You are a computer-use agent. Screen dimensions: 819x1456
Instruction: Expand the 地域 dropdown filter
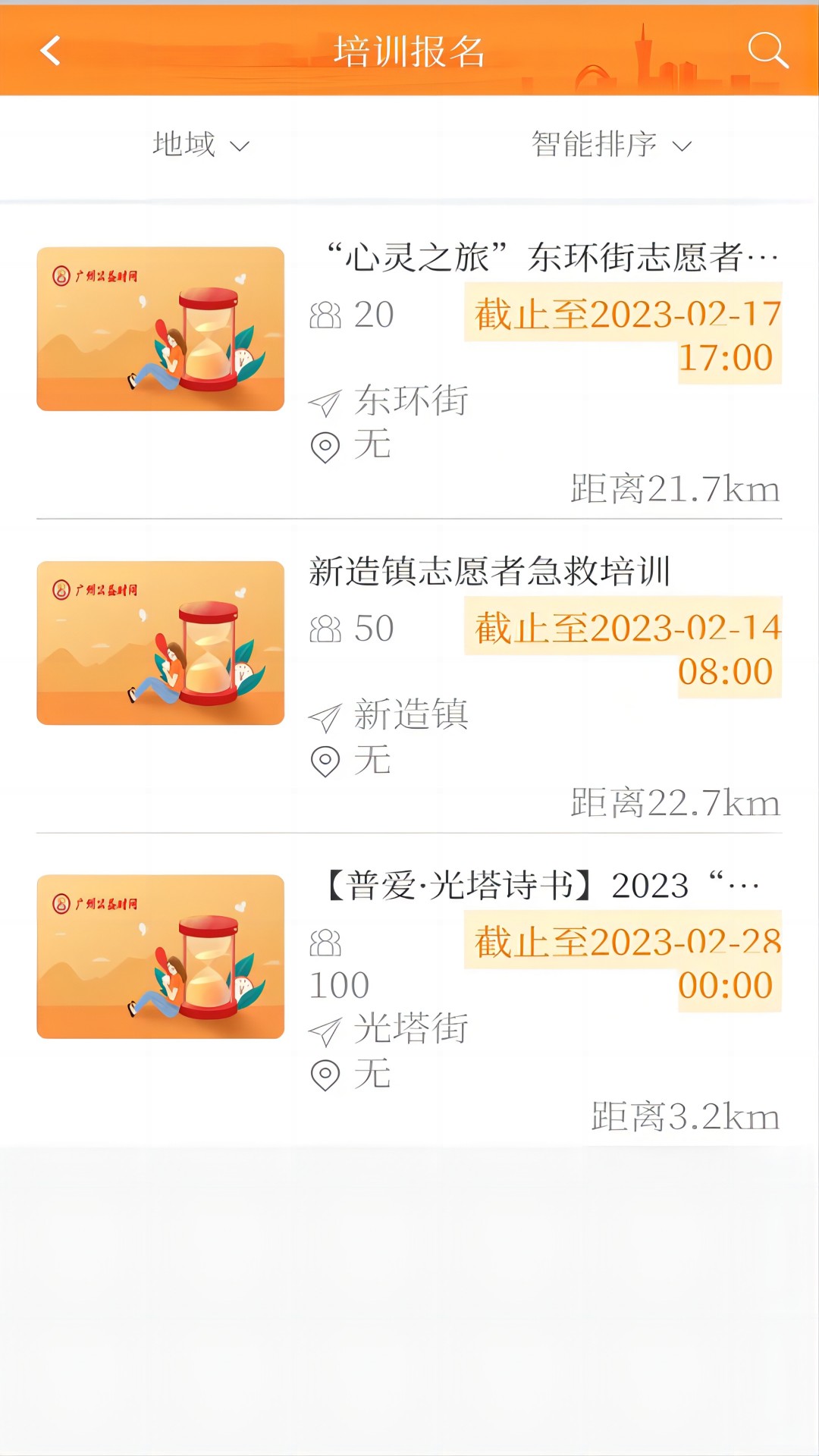click(200, 144)
